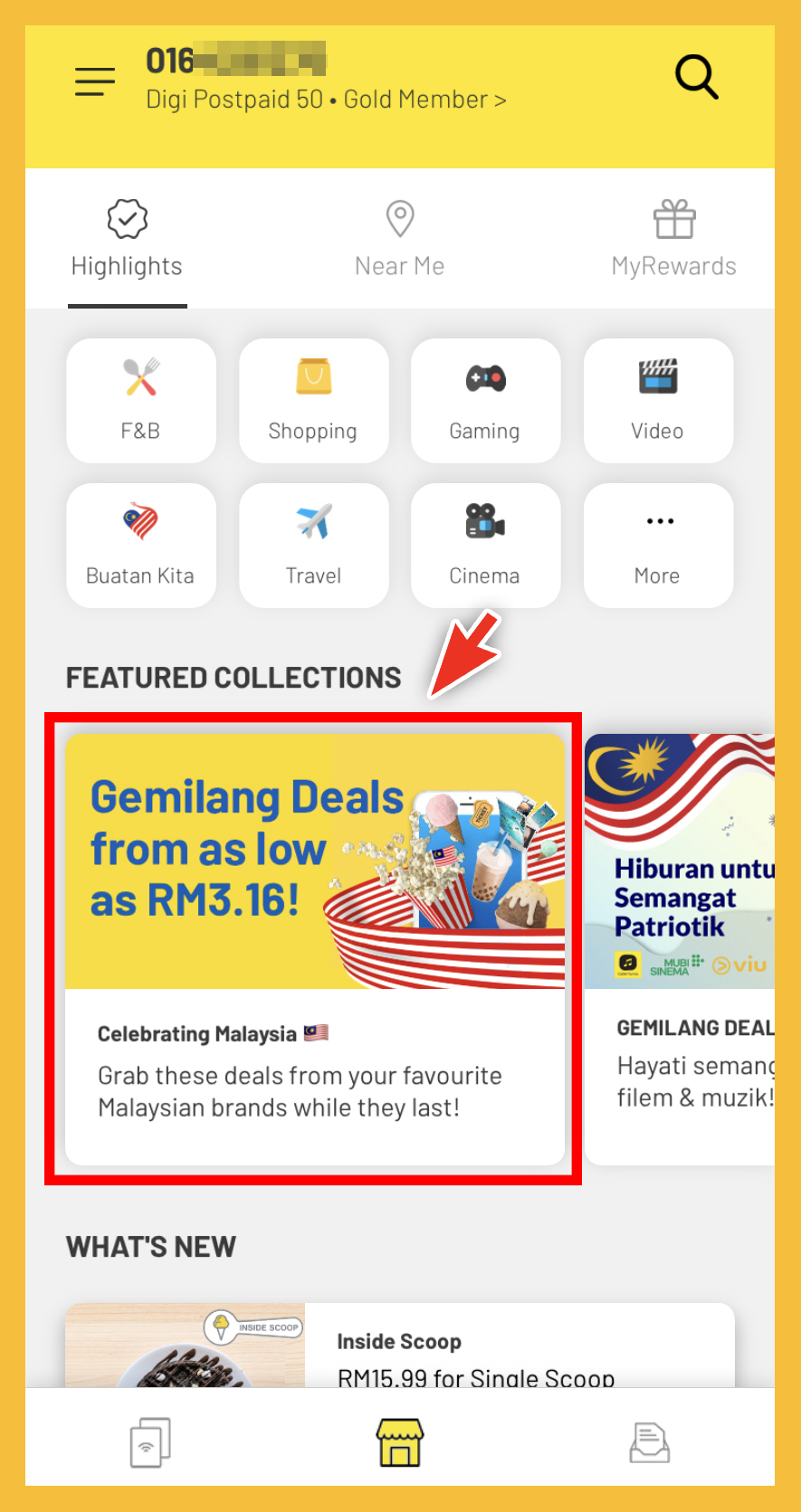Open Digi Postpaid 50 Gold Member details
801x1512 pixels.
pyautogui.click(x=326, y=100)
